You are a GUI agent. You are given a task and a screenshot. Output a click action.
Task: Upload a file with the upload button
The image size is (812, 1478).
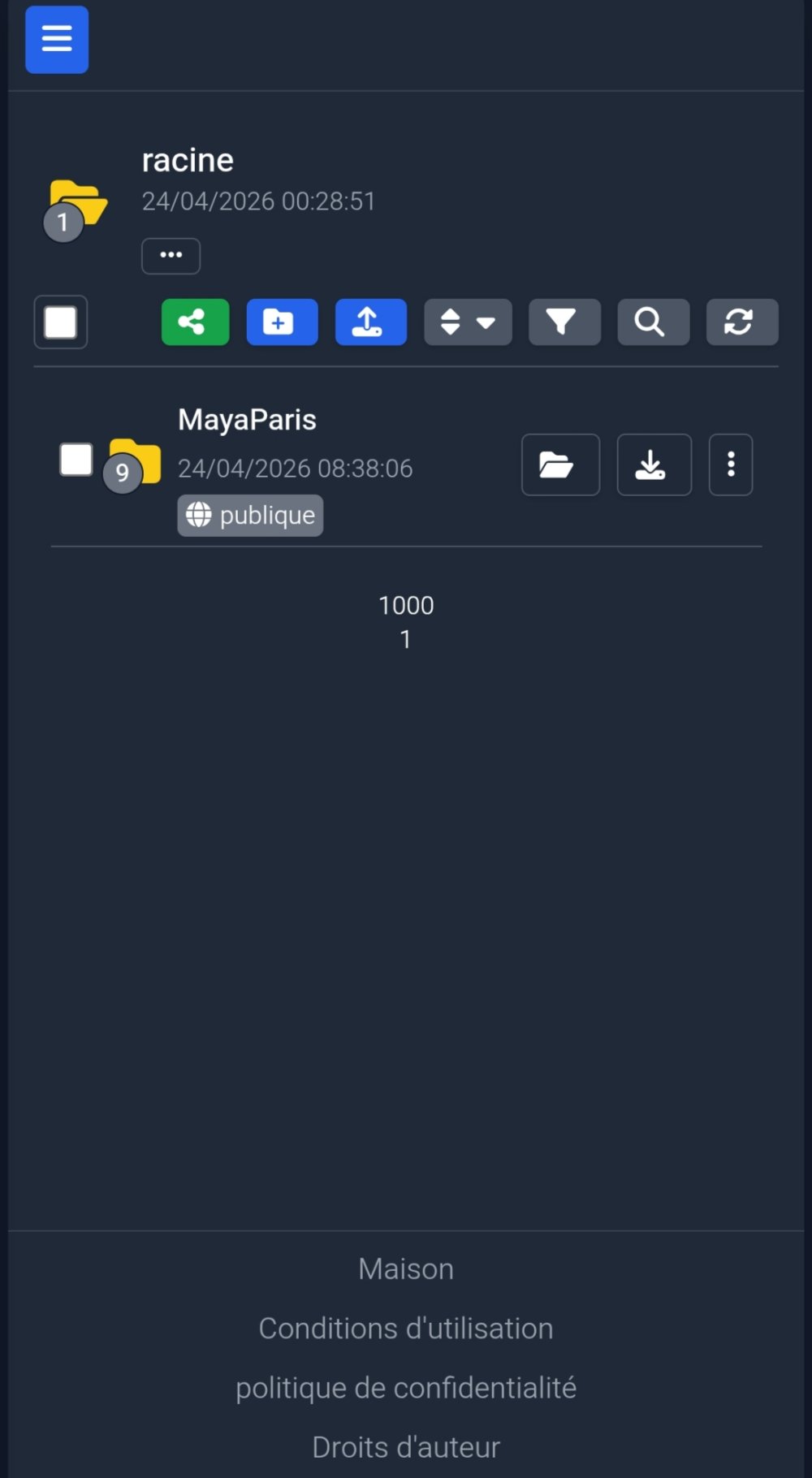point(370,322)
